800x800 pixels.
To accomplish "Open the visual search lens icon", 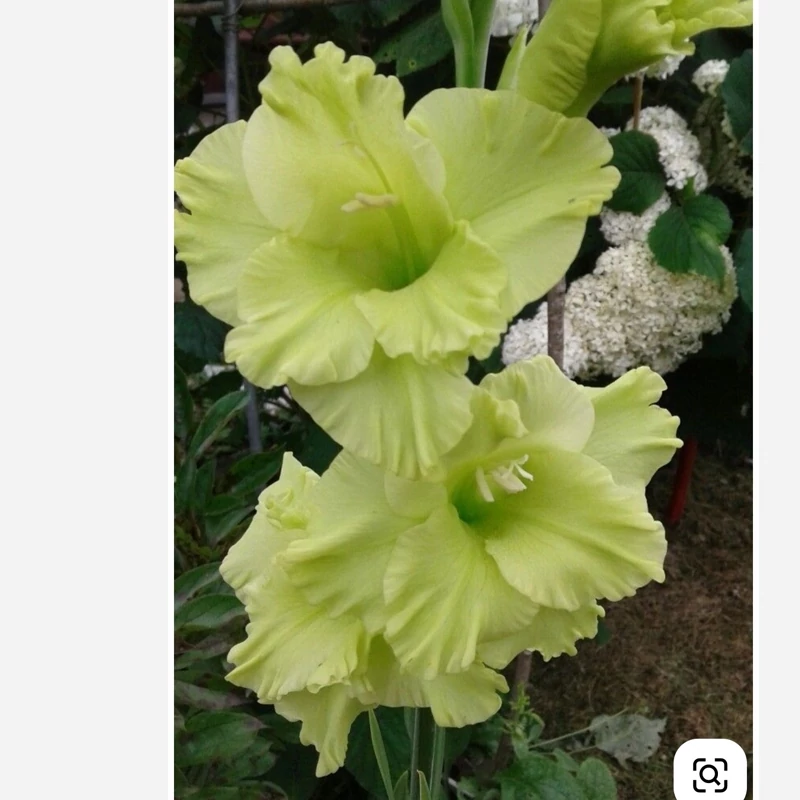I will pyautogui.click(x=710, y=773).
